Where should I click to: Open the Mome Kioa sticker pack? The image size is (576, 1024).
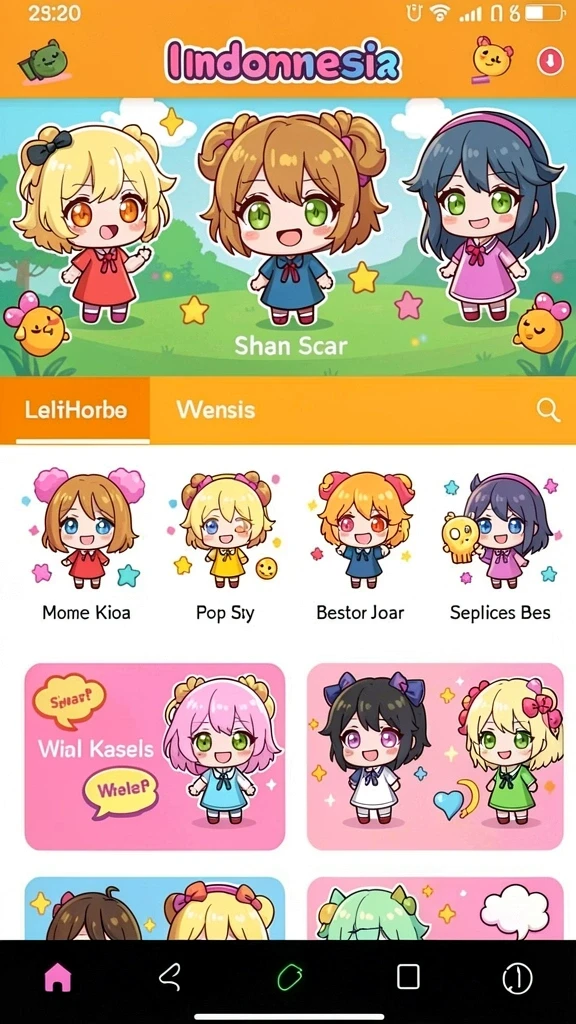86,544
